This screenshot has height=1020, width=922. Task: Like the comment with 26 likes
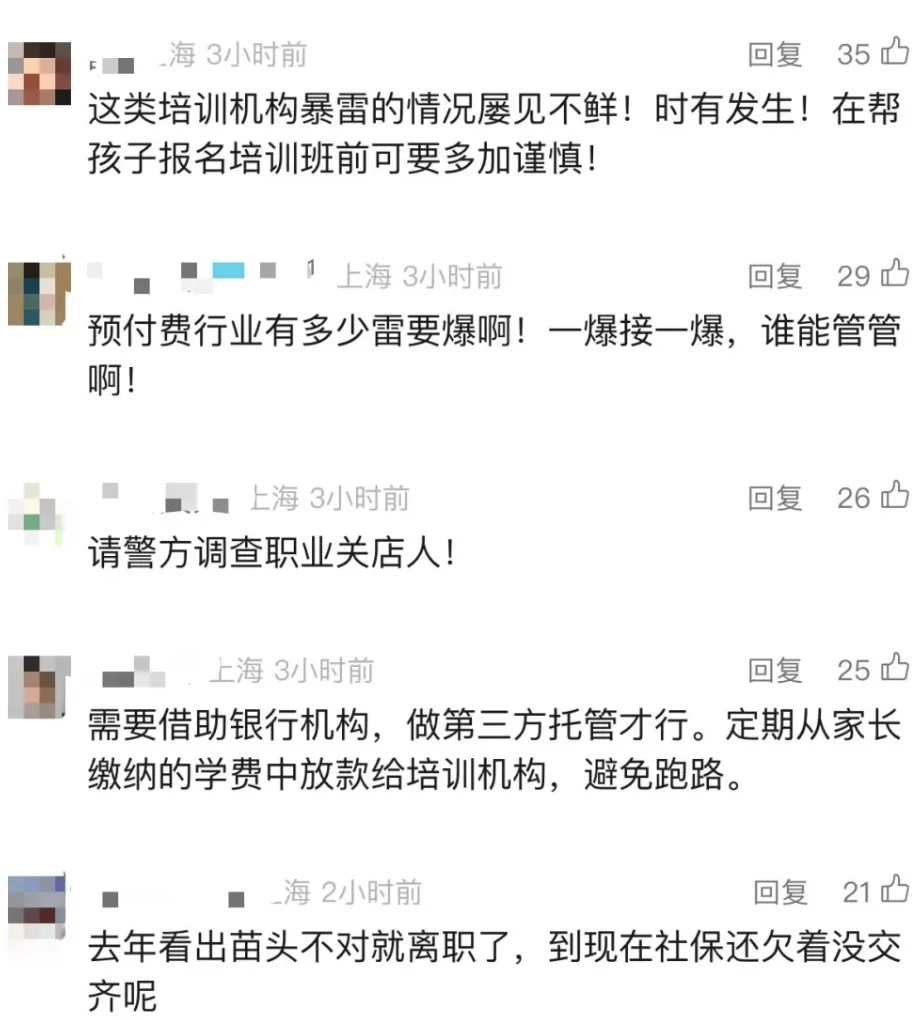point(894,495)
